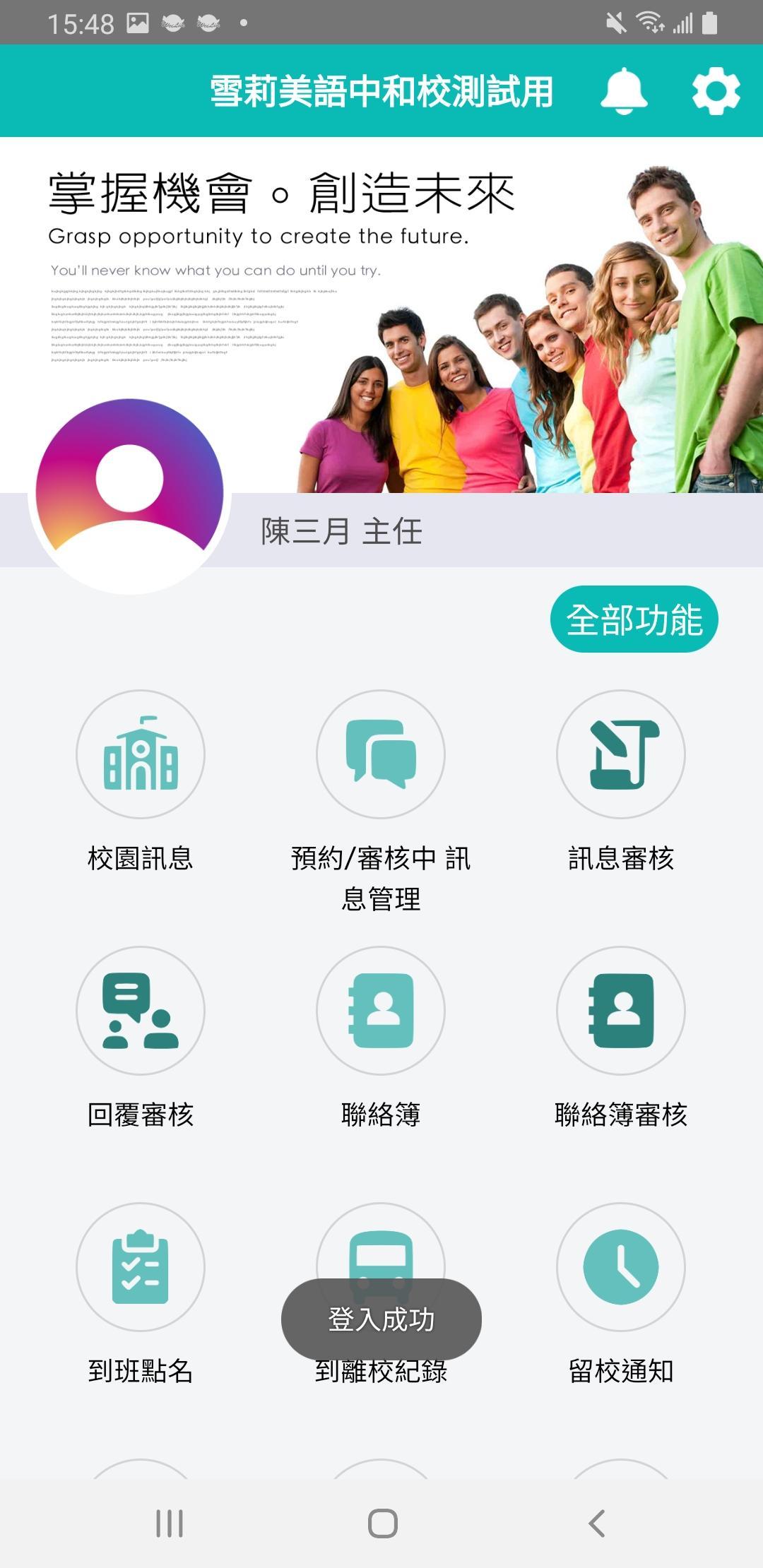763x1568 pixels.
Task: Open the recent apps view
Action: click(x=170, y=1524)
